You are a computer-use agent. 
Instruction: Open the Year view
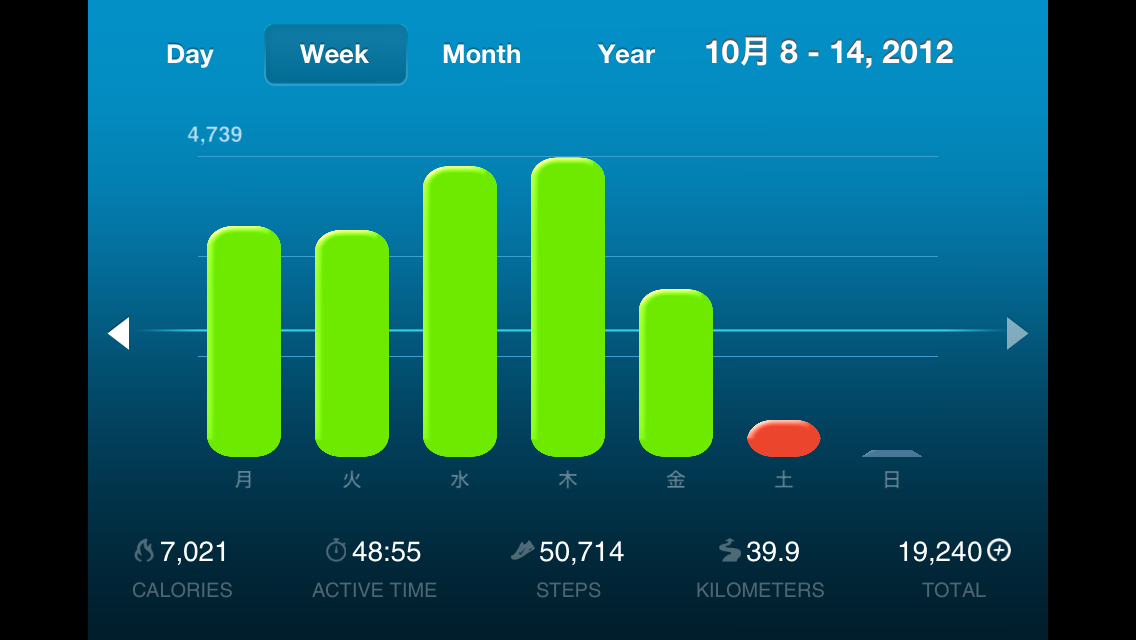tap(626, 54)
